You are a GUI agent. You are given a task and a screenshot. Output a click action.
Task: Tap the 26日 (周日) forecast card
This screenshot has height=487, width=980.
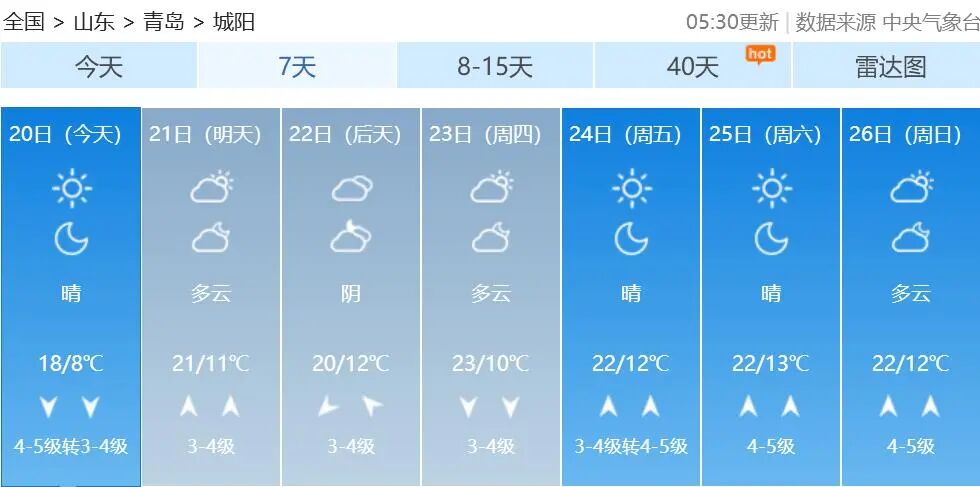tap(911, 295)
